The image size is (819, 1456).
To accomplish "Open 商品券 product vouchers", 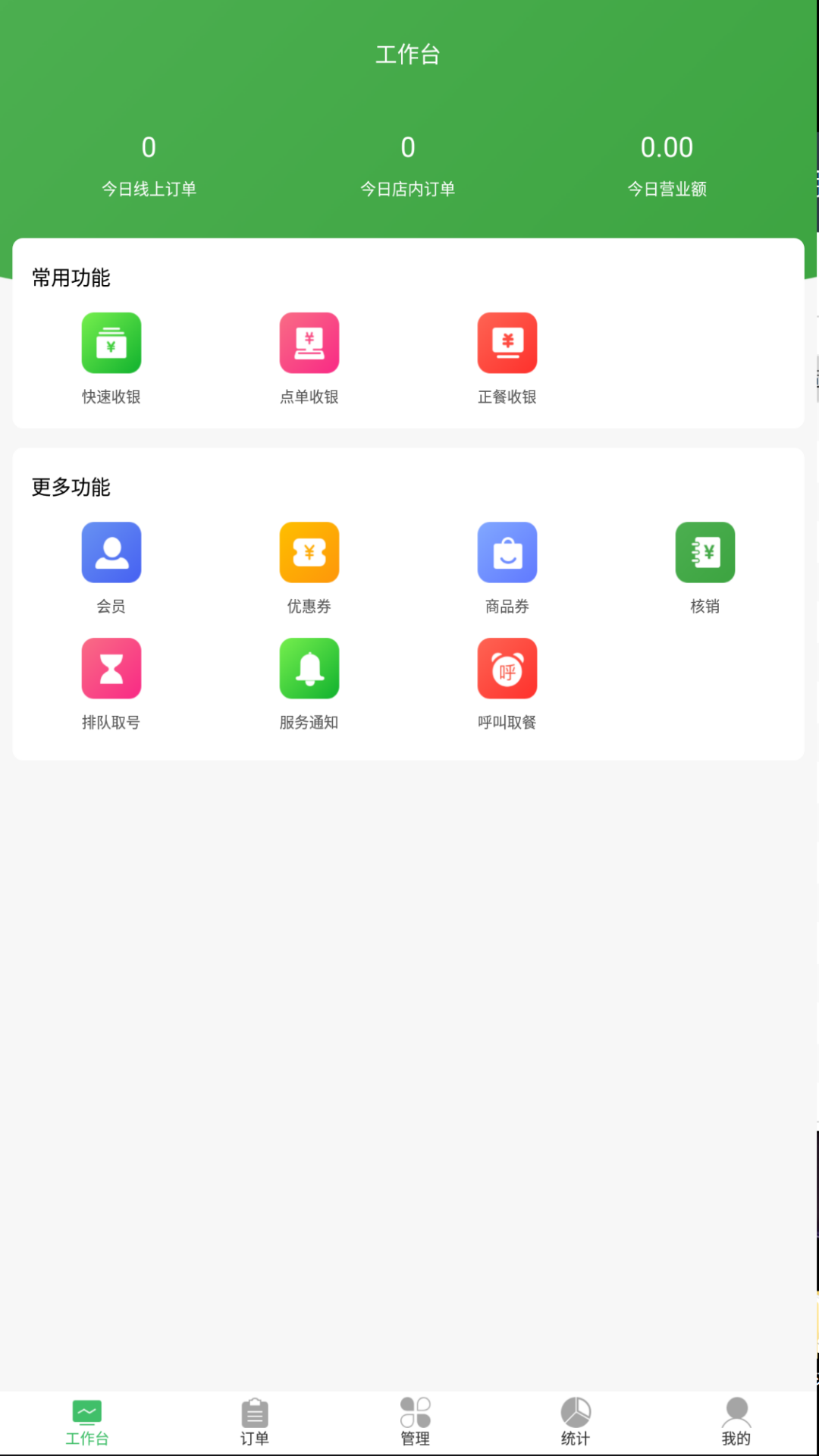I will click(x=507, y=553).
